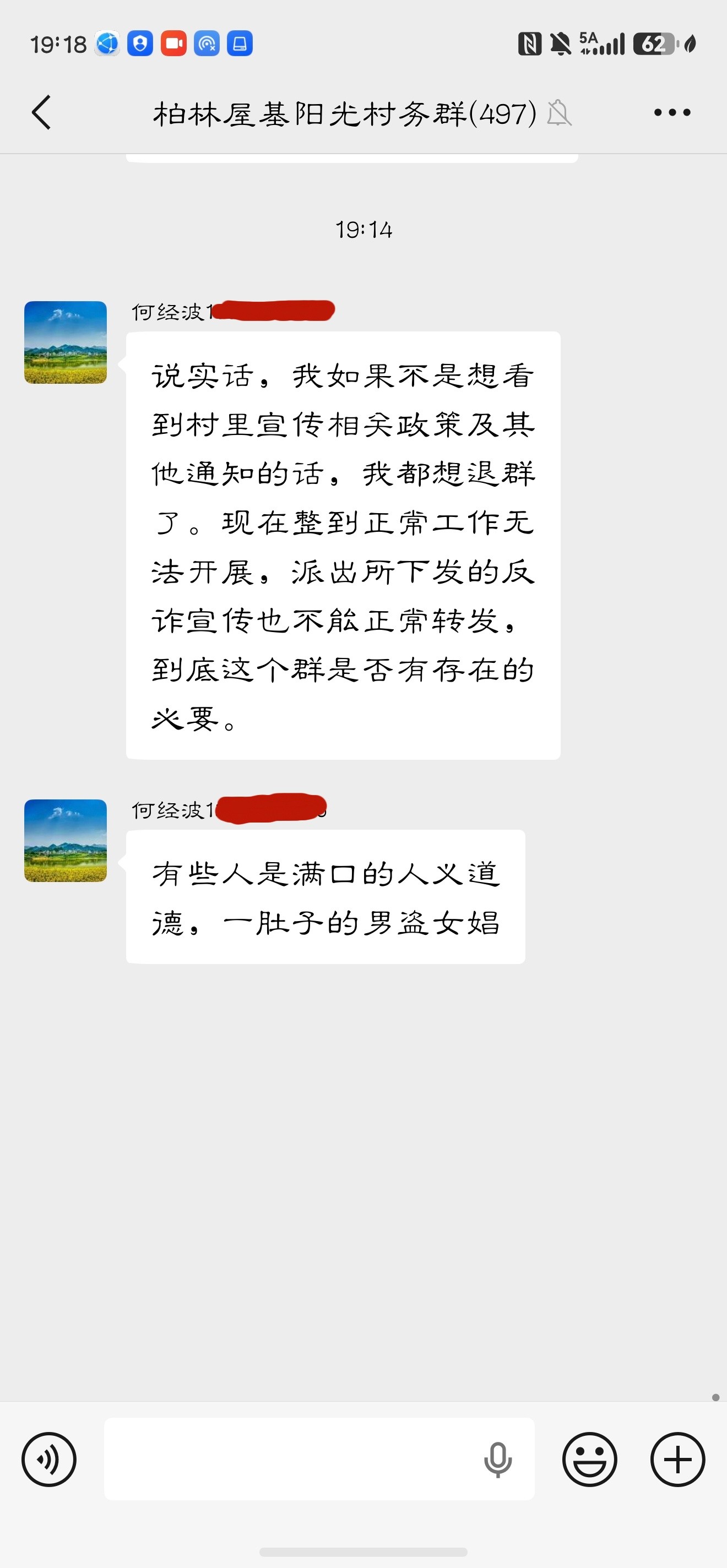View avatar of sender on the 有些人 message

tap(65, 840)
